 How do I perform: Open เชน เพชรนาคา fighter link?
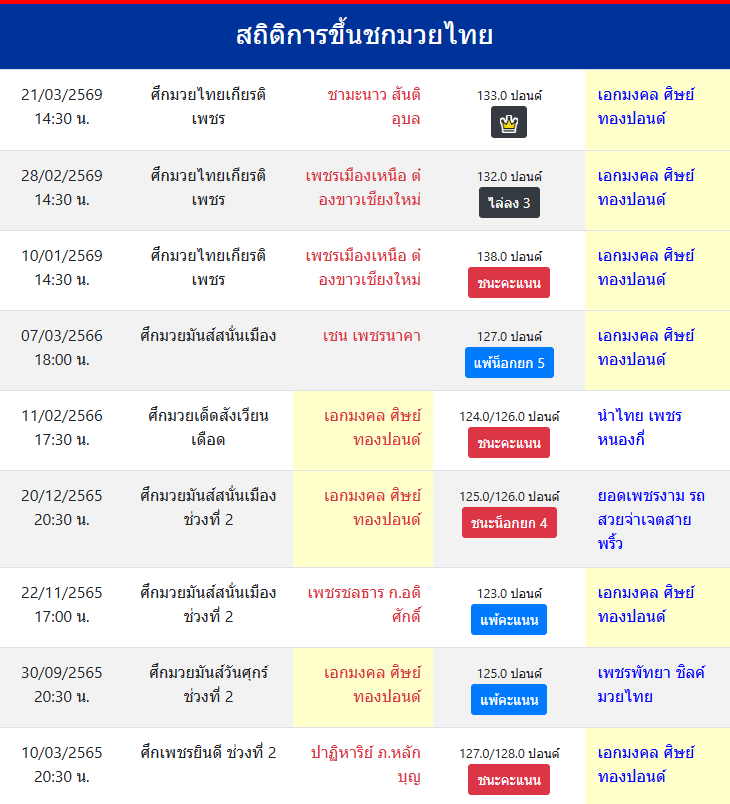[372, 335]
